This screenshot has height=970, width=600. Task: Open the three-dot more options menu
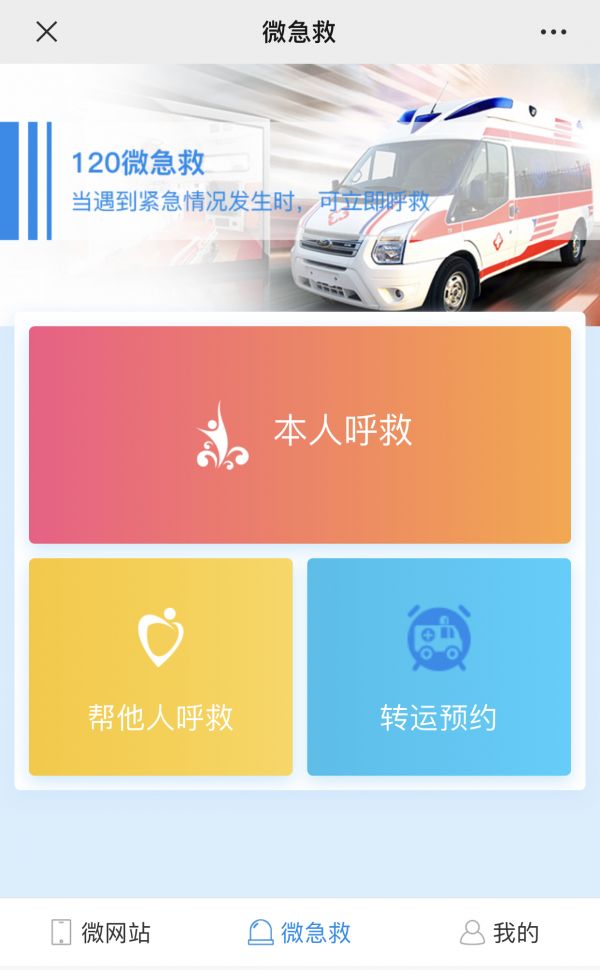[553, 32]
